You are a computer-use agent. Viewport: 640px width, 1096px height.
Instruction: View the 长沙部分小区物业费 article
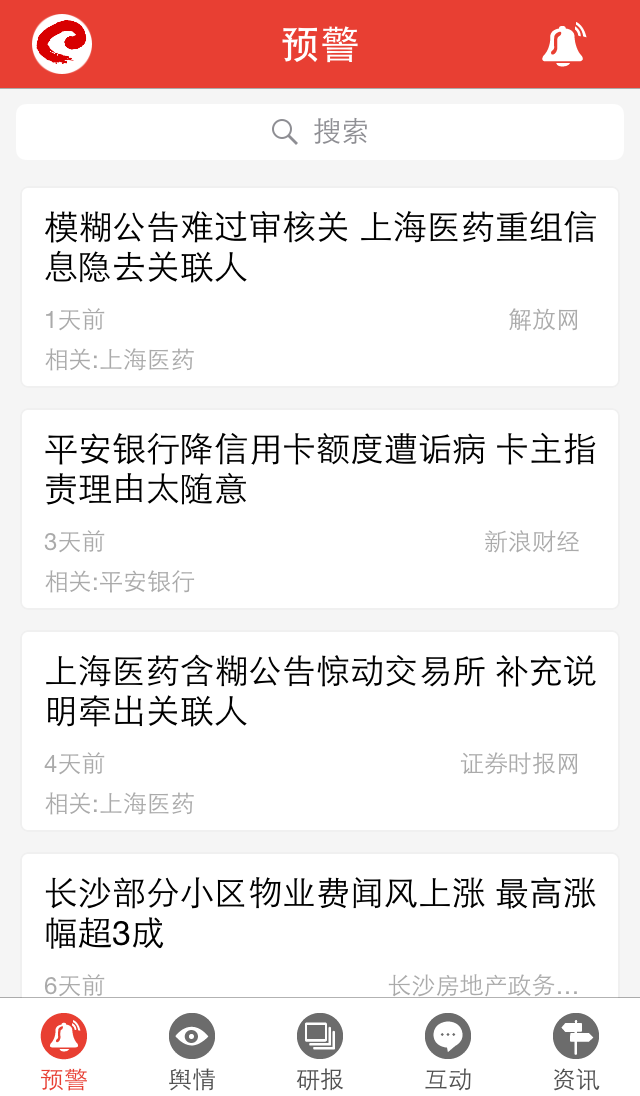(x=320, y=926)
